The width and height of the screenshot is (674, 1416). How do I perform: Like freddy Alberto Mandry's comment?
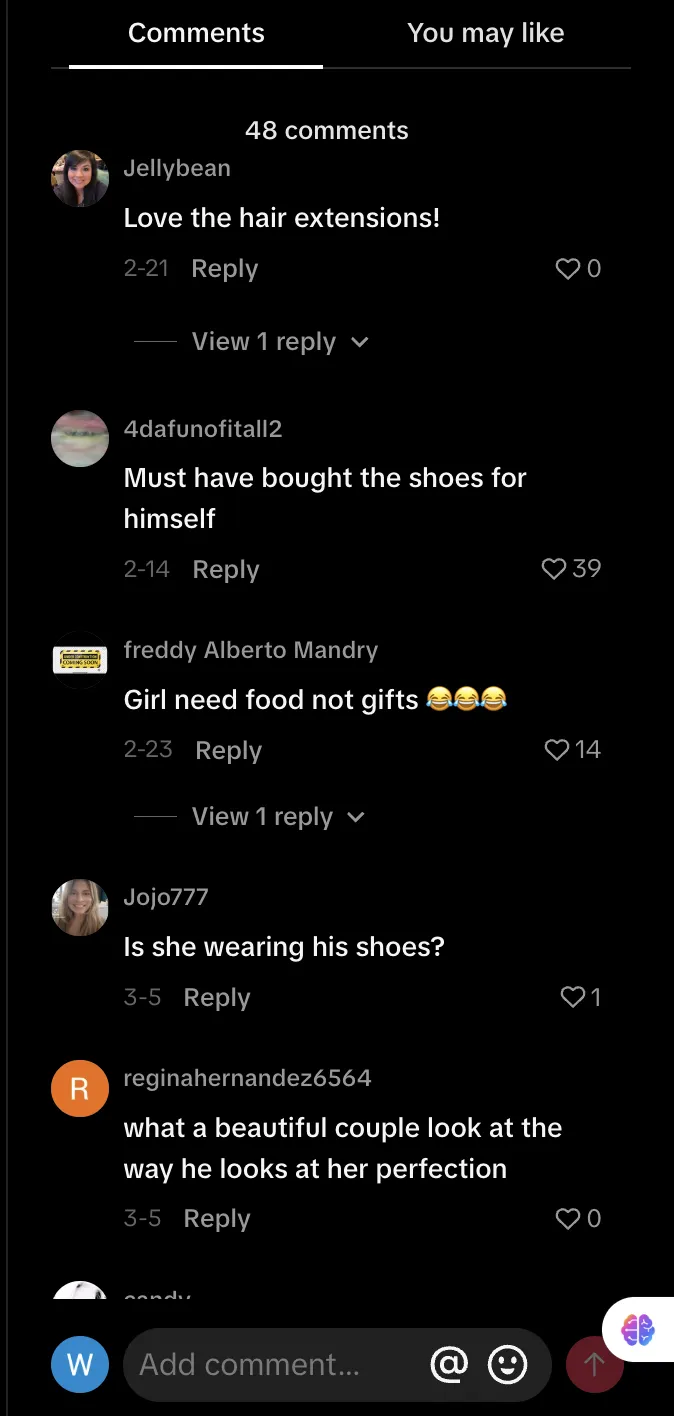click(557, 750)
